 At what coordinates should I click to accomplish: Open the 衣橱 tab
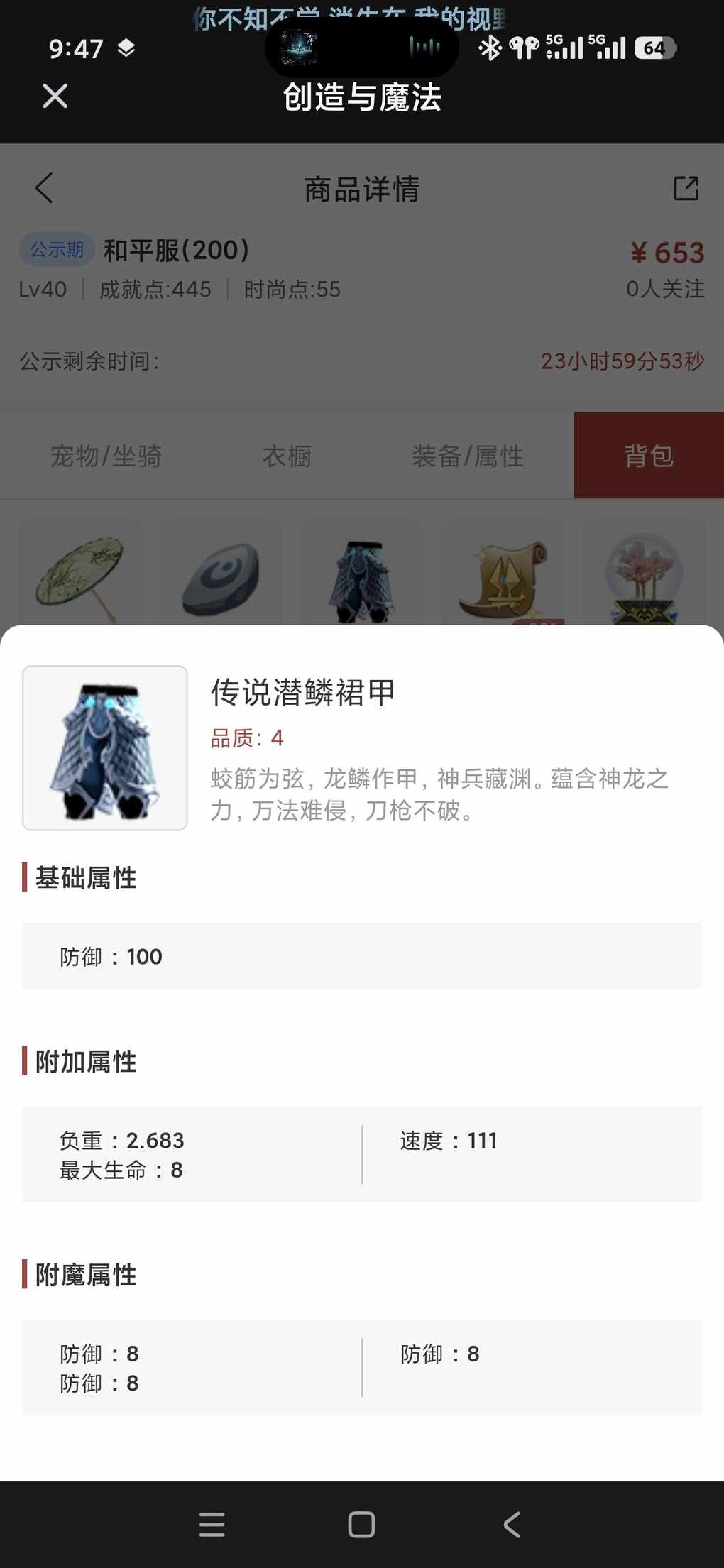tap(287, 456)
